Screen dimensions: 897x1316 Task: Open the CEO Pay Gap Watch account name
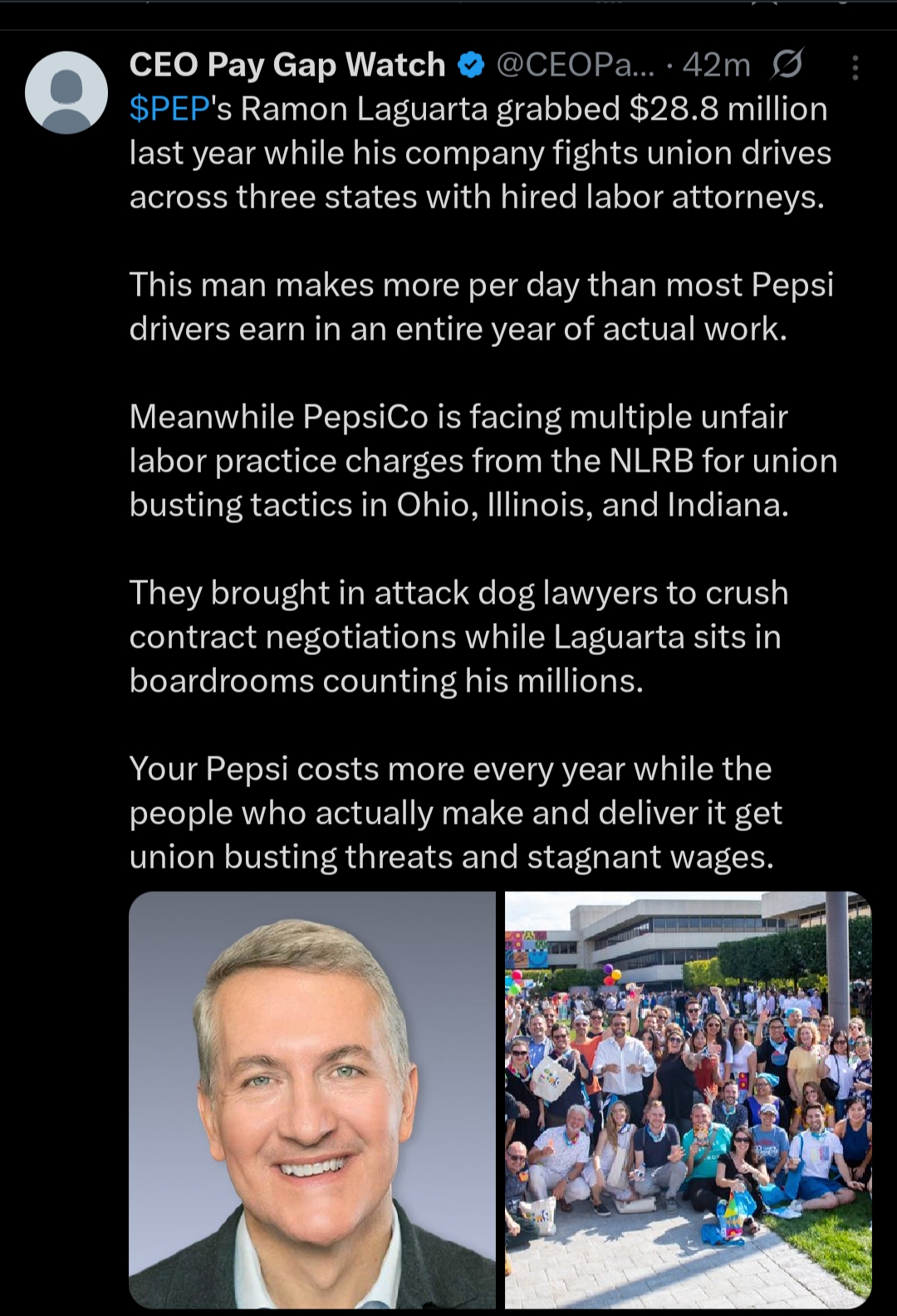[287, 65]
